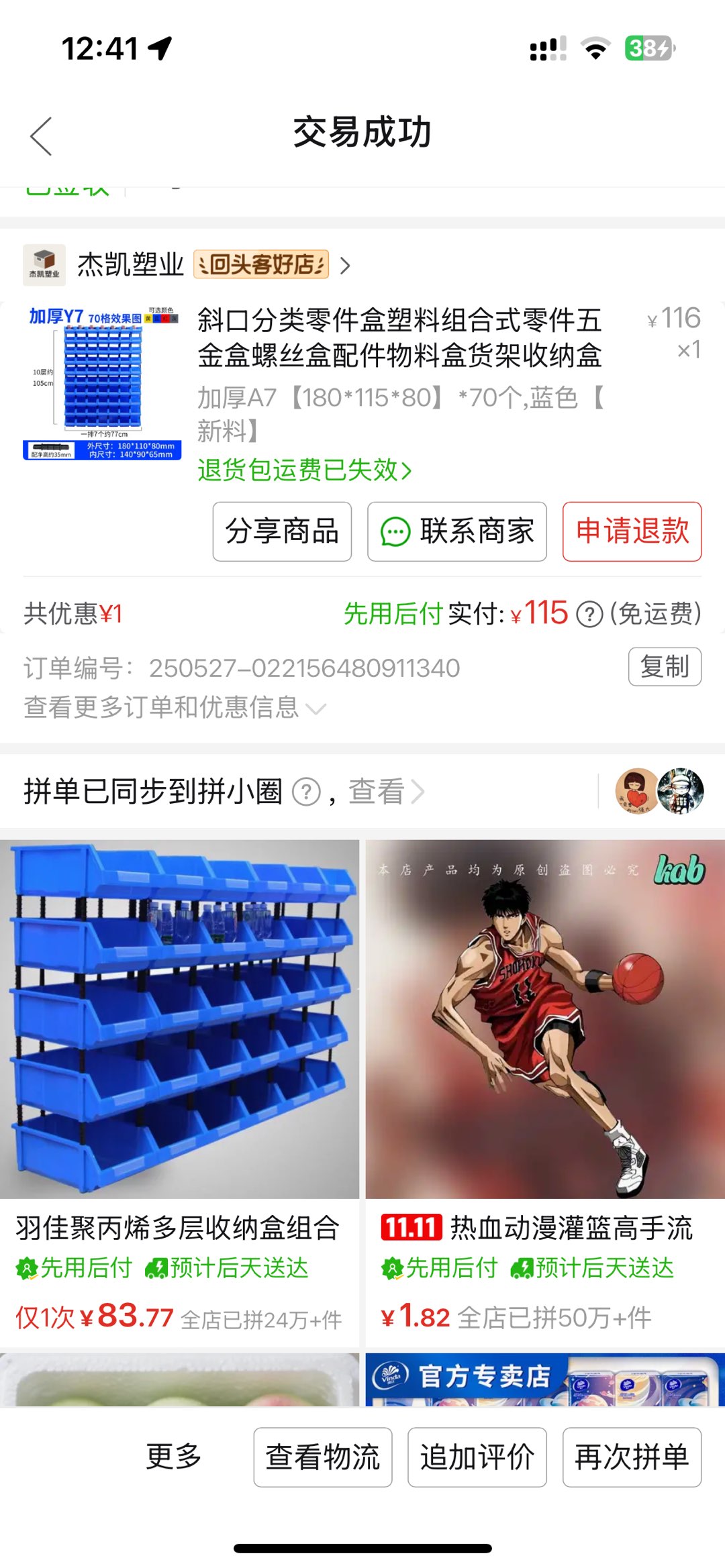Open the 退货包运费已失效 link
The image size is (725, 1568).
(304, 470)
